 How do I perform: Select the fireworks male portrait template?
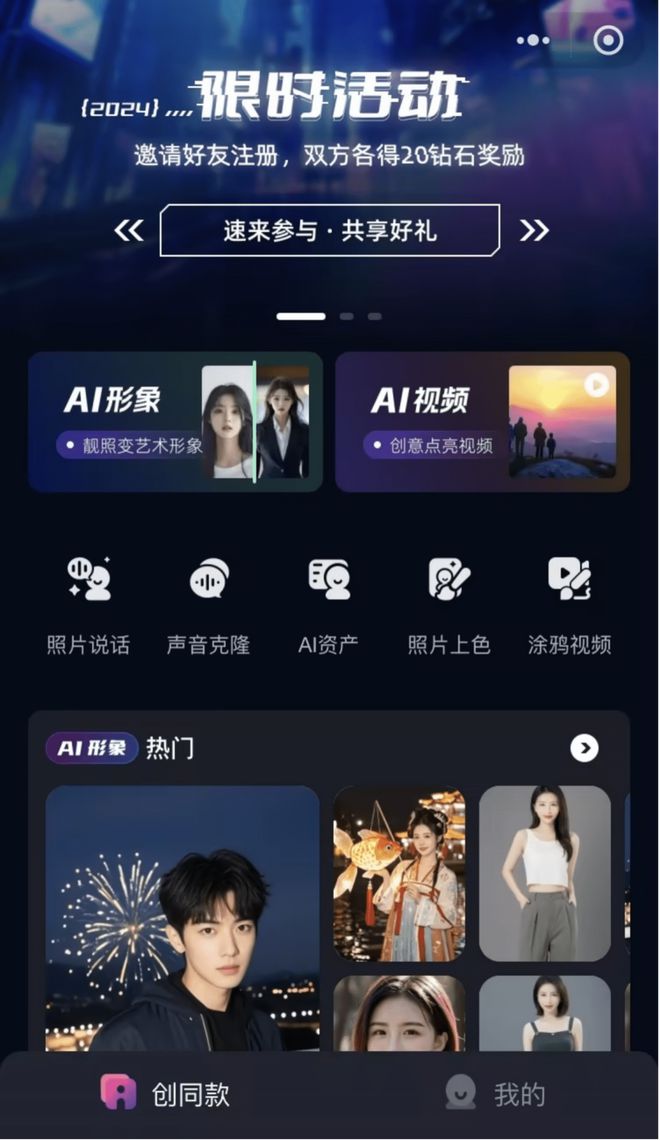coord(183,918)
